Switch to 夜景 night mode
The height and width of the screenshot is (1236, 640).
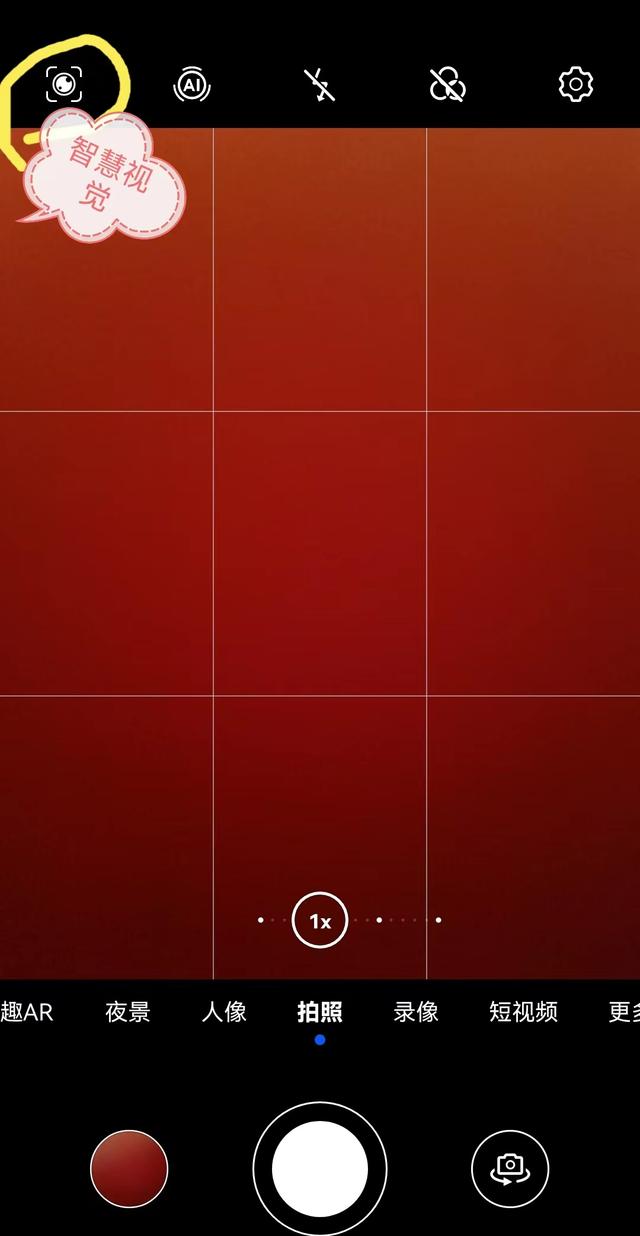(127, 1012)
